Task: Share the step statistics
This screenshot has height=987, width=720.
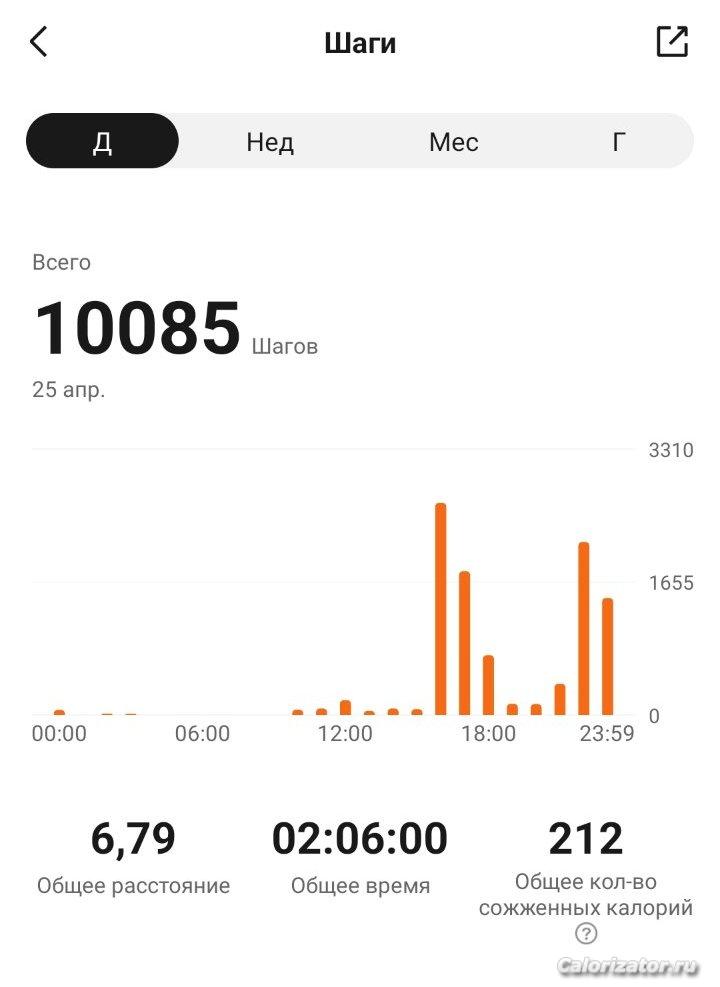Action: (672, 41)
